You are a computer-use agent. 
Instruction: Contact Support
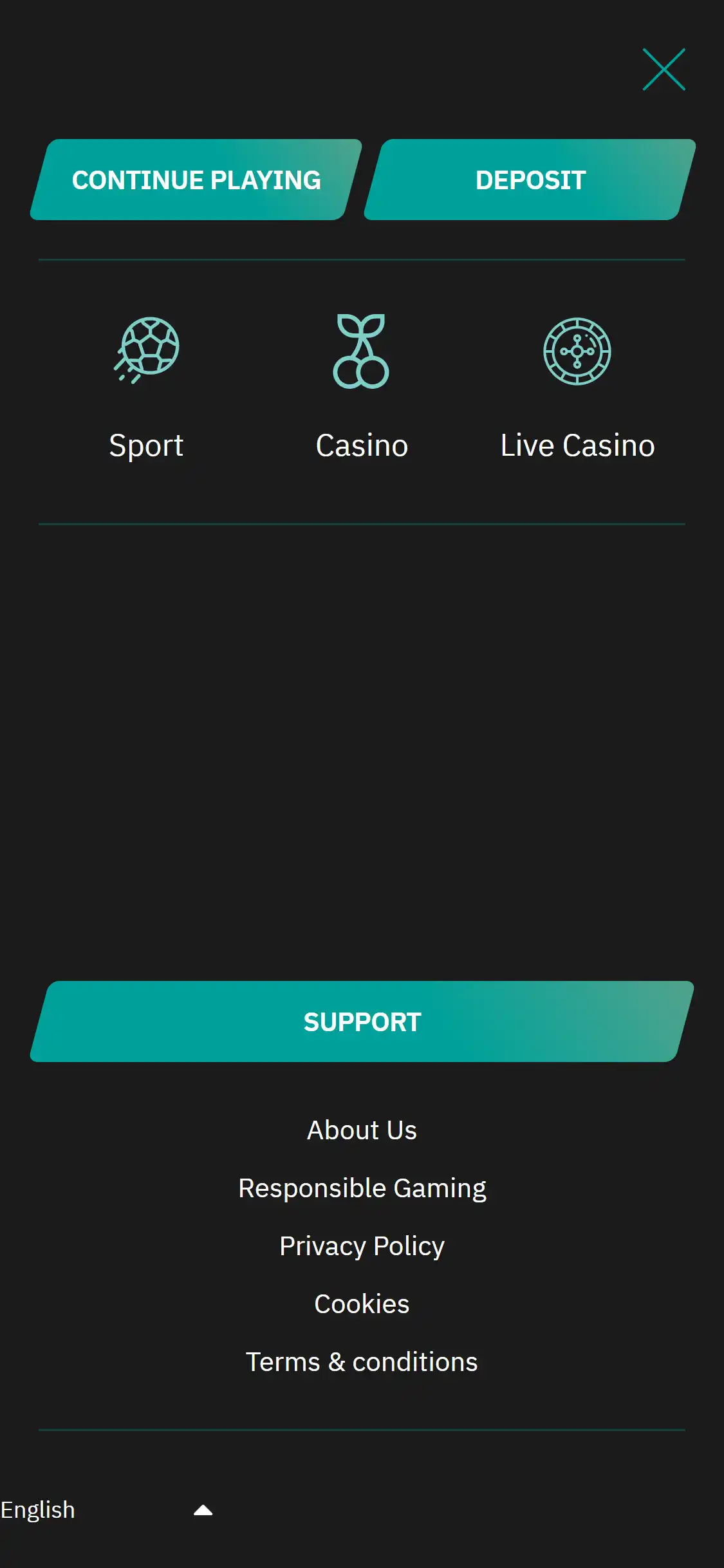click(362, 1022)
